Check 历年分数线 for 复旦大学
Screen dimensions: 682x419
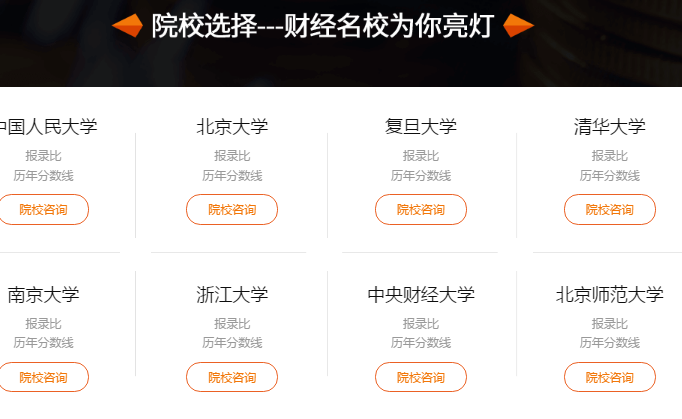pyautogui.click(x=421, y=175)
